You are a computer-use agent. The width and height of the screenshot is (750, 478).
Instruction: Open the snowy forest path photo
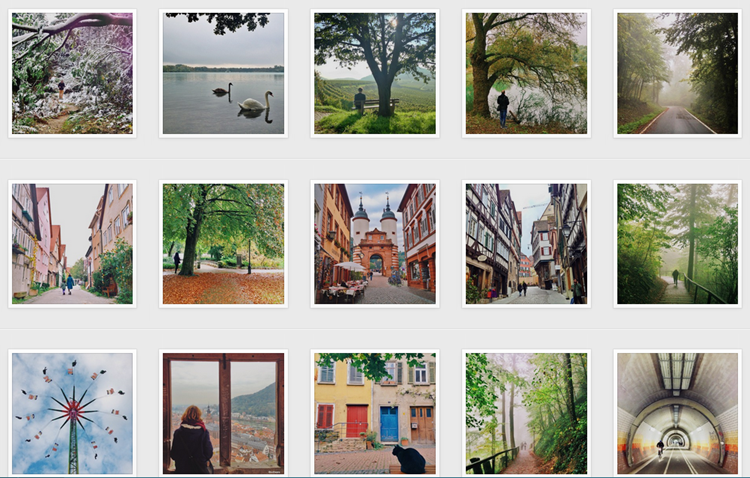tap(72, 73)
